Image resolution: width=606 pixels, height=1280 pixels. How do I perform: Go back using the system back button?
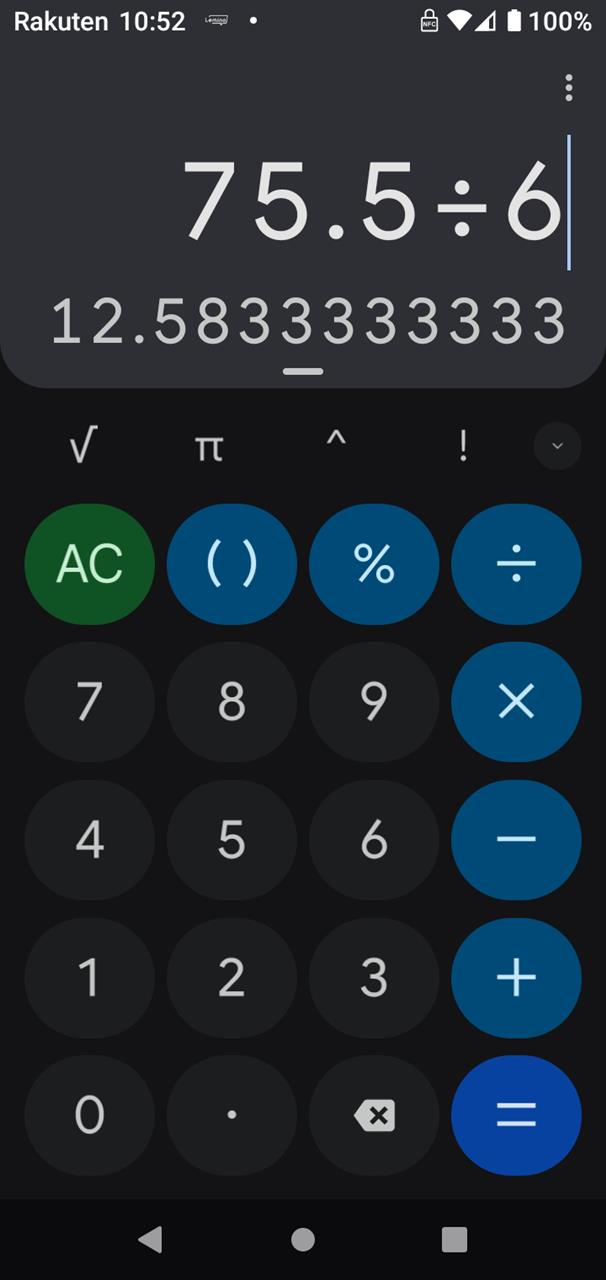151,1240
